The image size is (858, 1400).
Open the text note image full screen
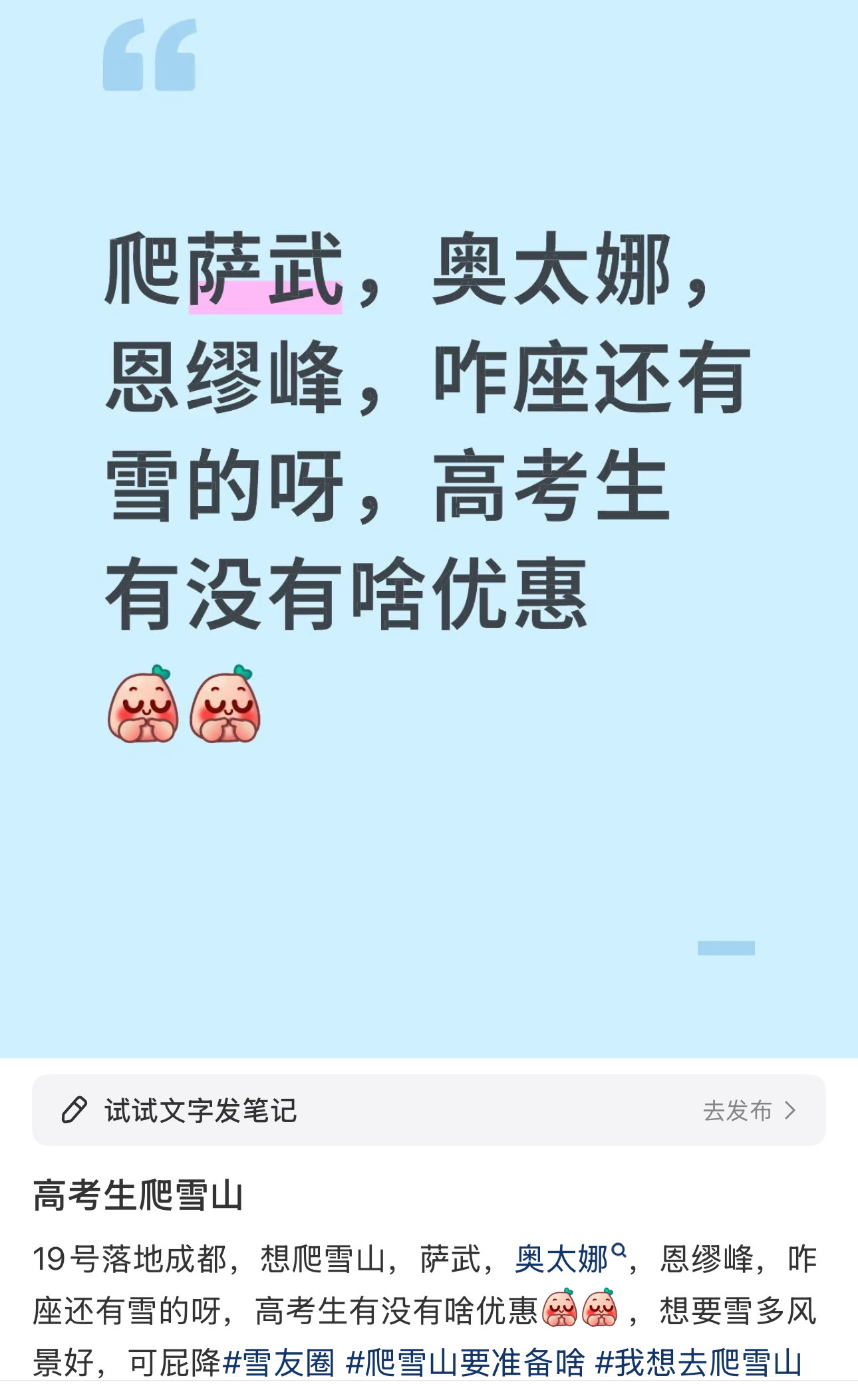pos(428,529)
